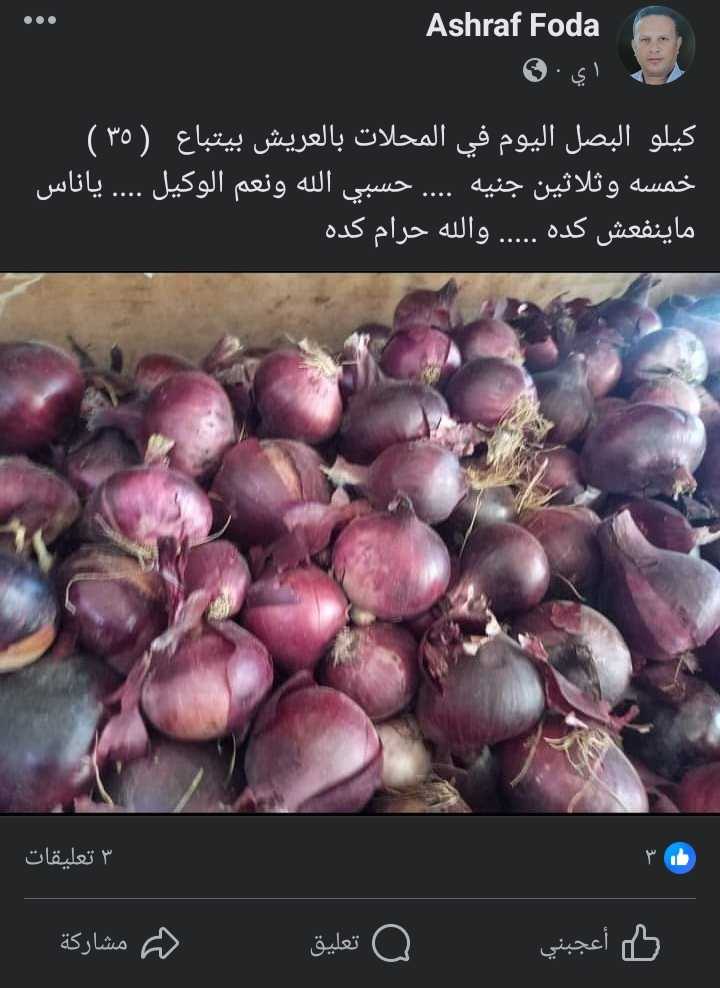Screen dimensions: 720x988
Task: Open the three-dot post options menu
Action: pyautogui.click(x=40, y=20)
